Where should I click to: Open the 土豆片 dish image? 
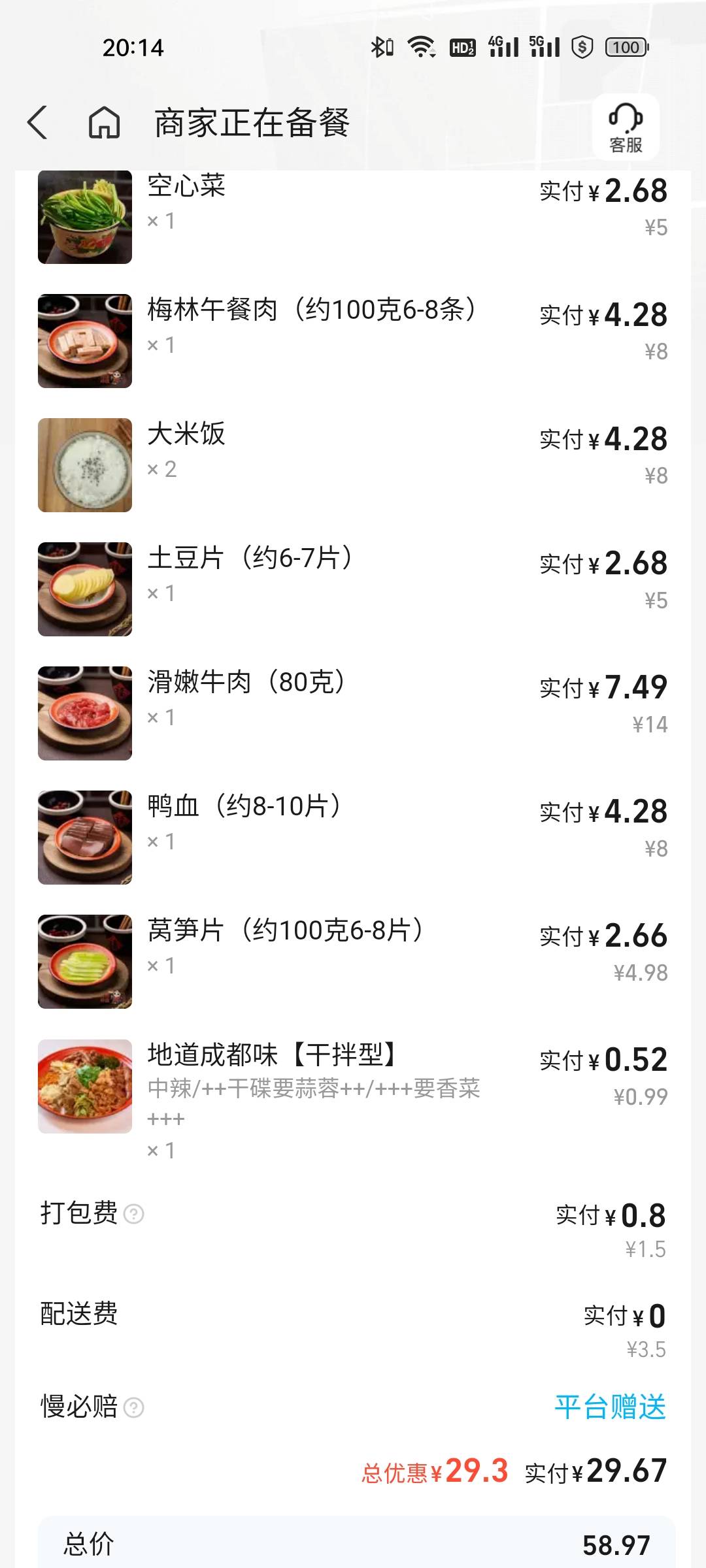[x=85, y=589]
